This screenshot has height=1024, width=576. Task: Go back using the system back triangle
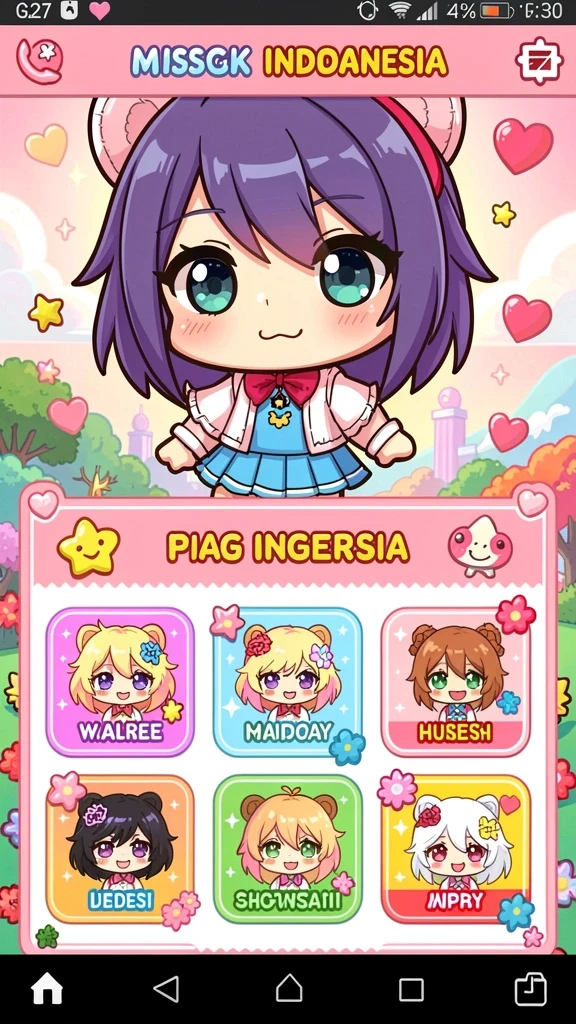pos(167,989)
